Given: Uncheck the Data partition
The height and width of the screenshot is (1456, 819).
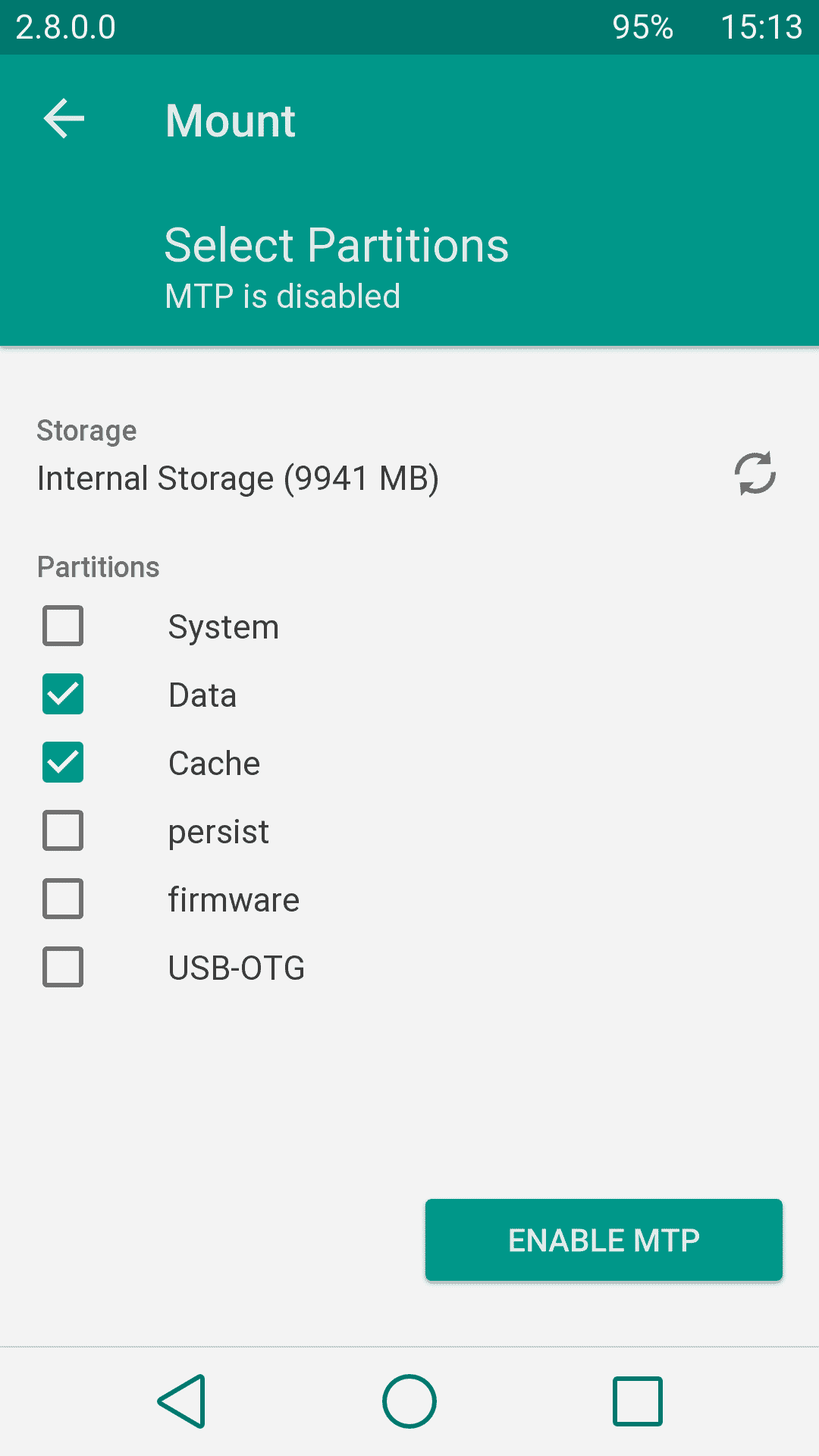Looking at the screenshot, I should tap(63, 694).
